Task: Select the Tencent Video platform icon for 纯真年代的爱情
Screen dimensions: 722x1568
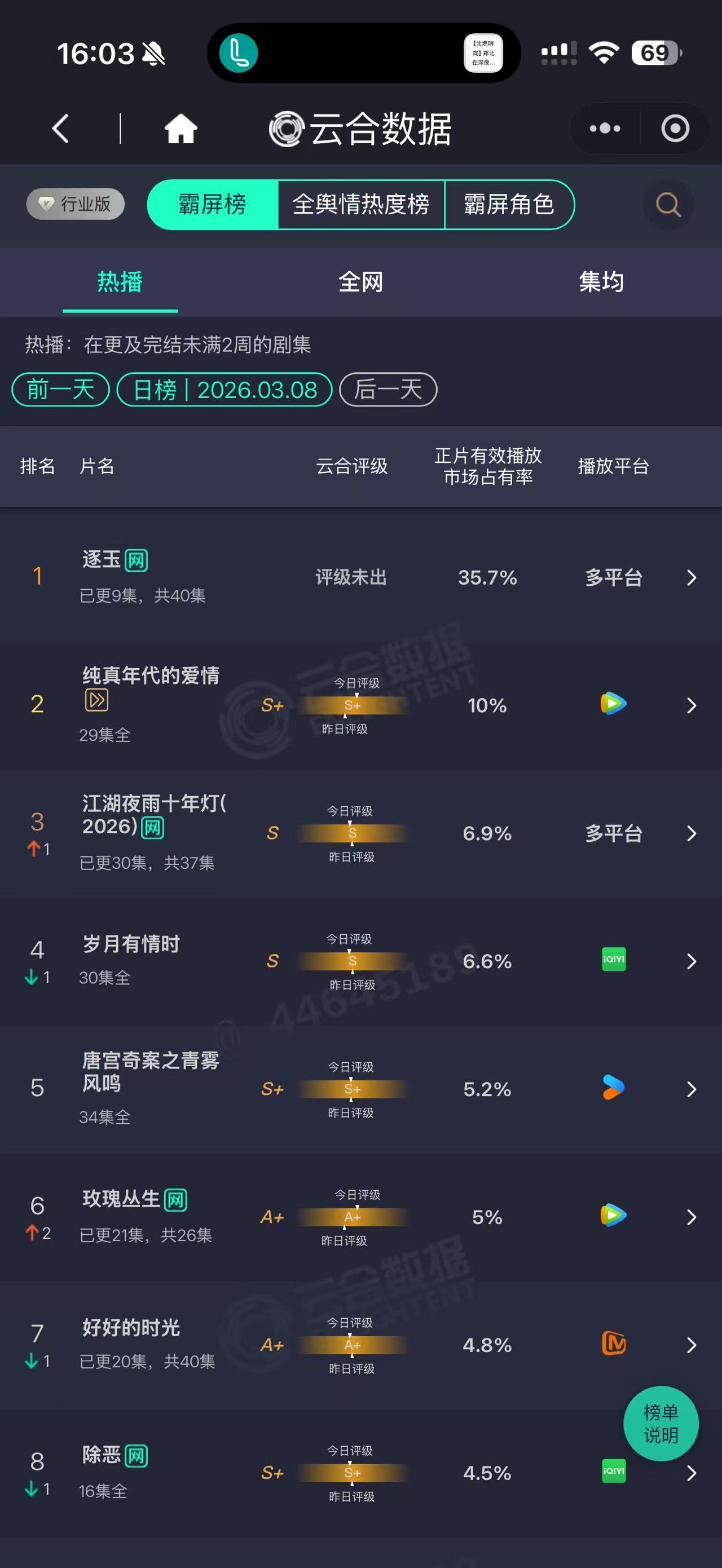Action: coord(613,704)
